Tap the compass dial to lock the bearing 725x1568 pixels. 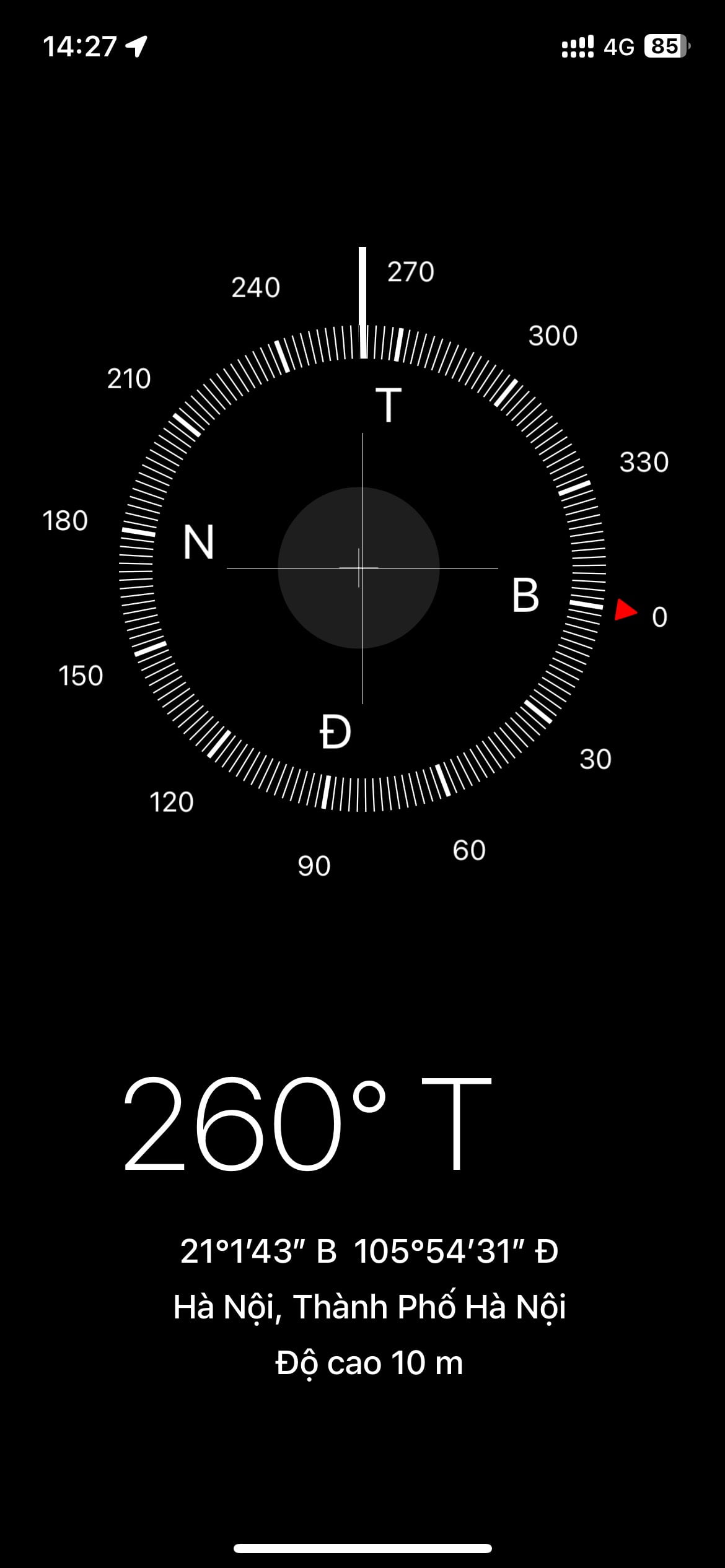tap(362, 568)
